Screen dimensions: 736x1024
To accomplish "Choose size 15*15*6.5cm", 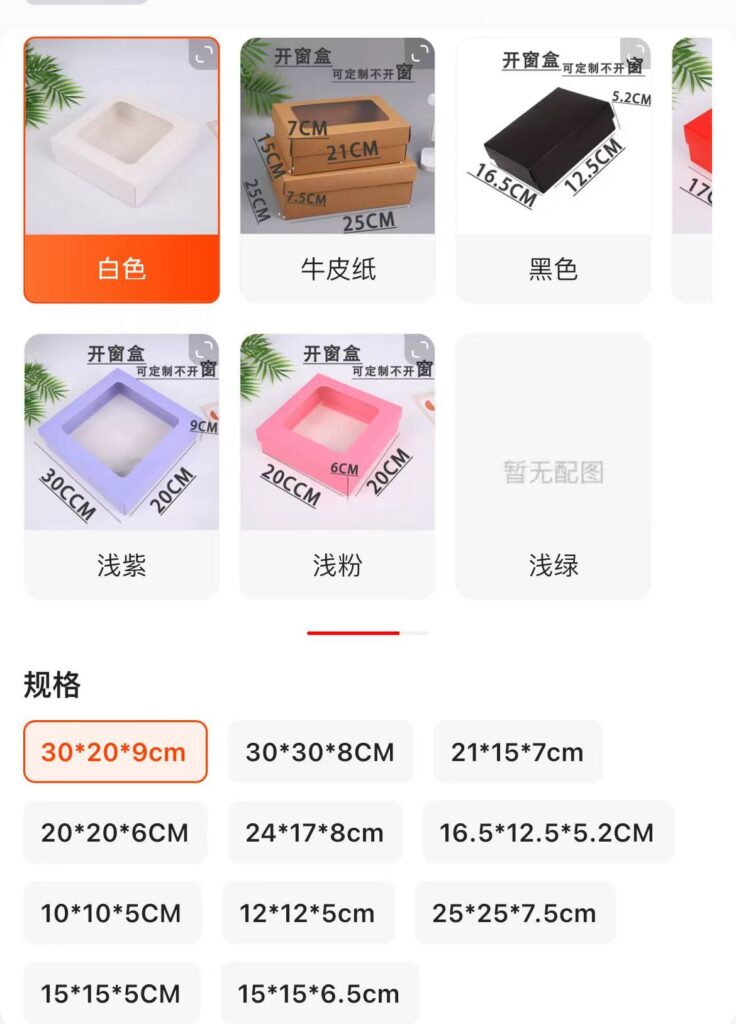I will click(319, 993).
